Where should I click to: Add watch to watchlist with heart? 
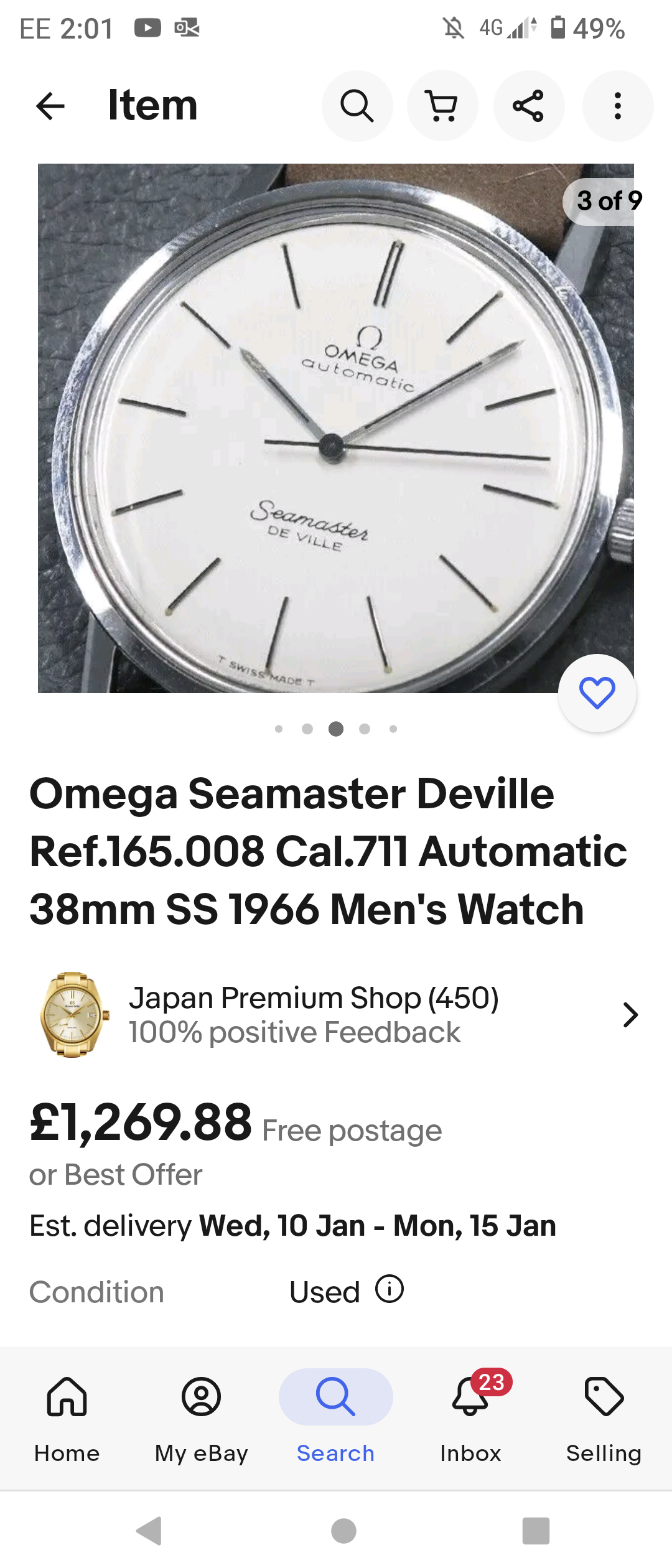pos(597,693)
